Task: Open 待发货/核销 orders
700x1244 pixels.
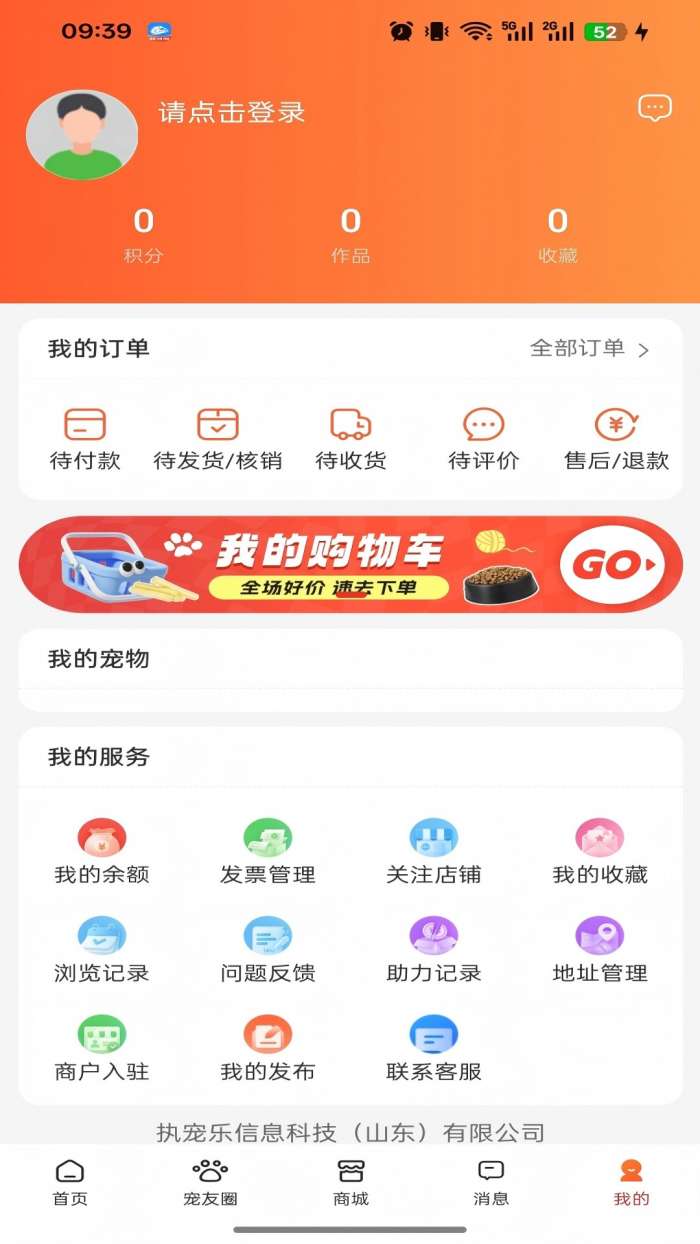Action: tap(217, 439)
